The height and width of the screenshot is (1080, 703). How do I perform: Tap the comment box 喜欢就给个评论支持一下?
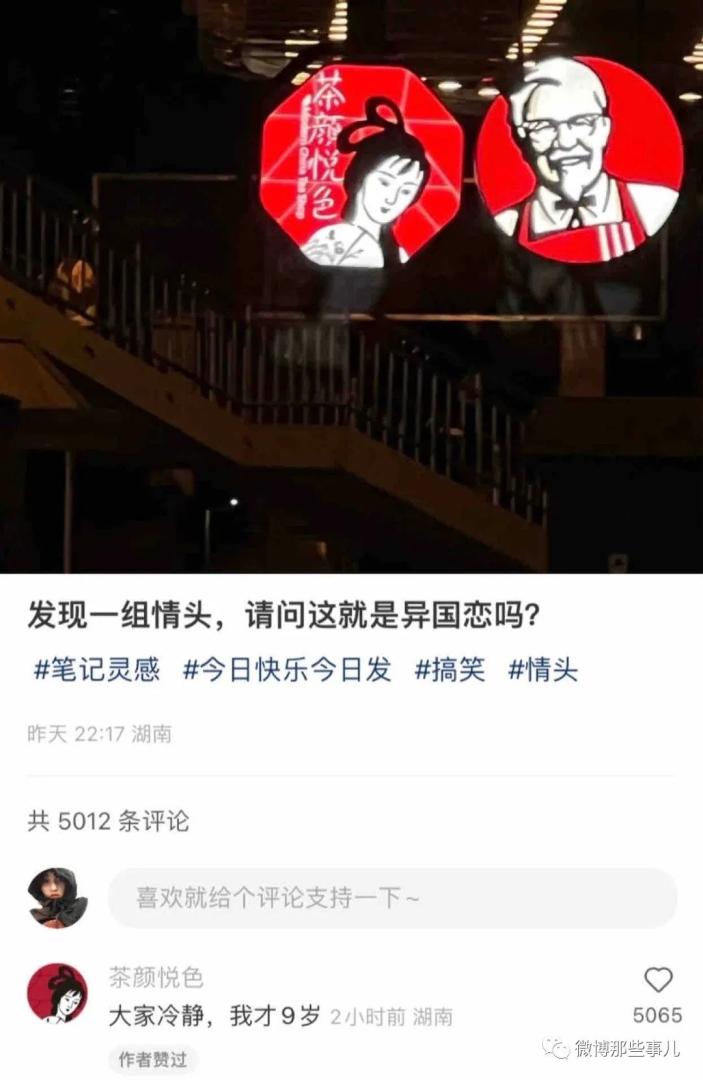[x=392, y=898]
